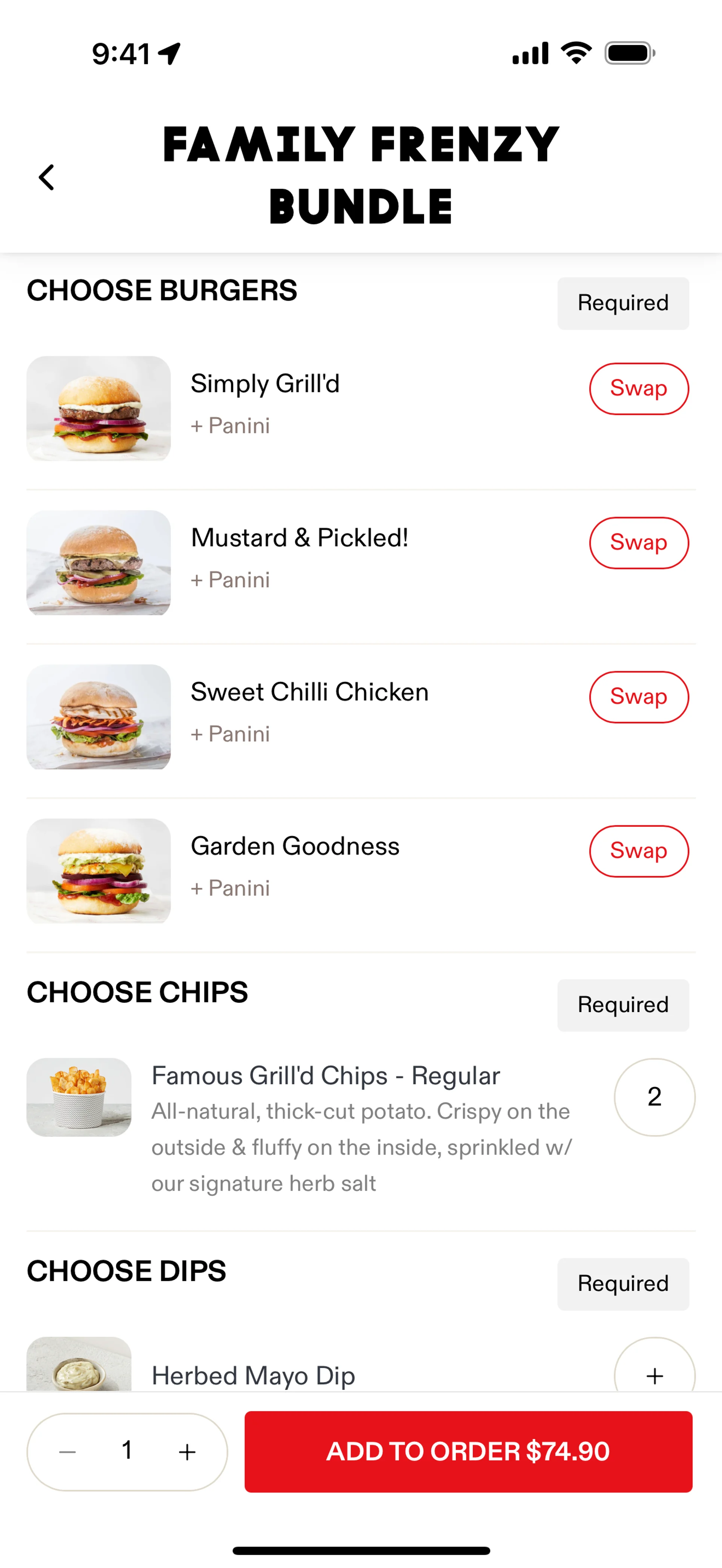
Task: Go back from Family Frenzy Bundle
Action: [x=46, y=177]
